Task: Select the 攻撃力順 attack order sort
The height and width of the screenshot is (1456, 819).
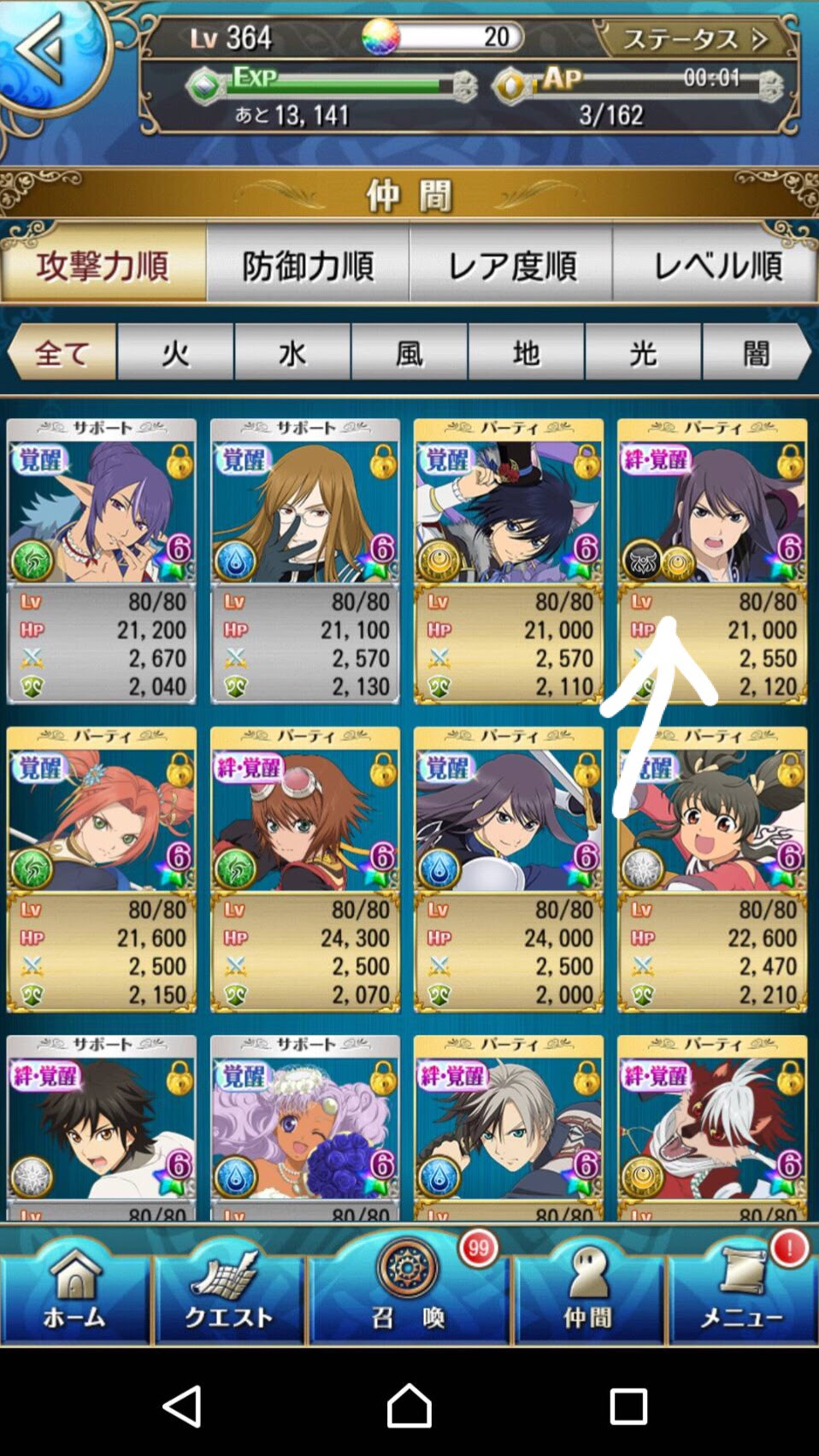Action: click(103, 266)
